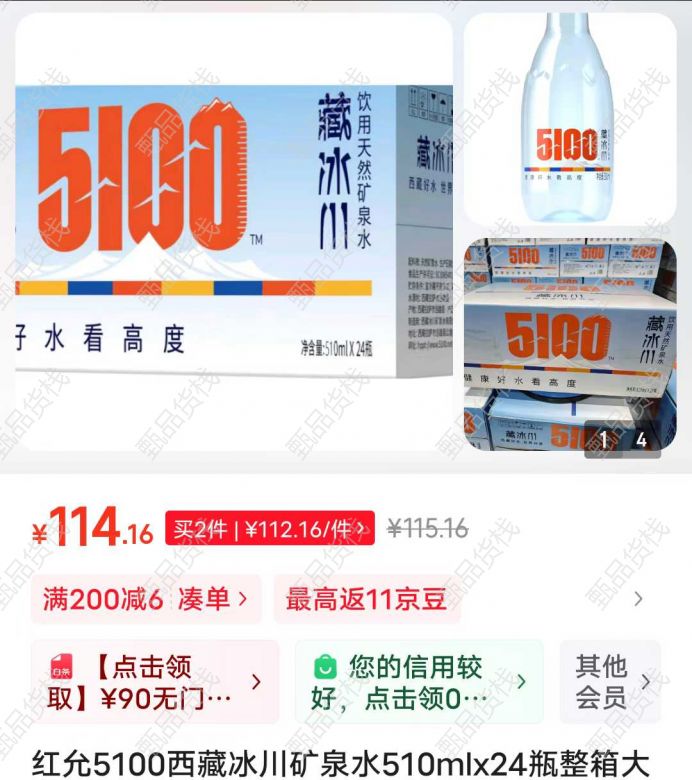Expand all promotions via the right chevron
This screenshot has height=780, width=692.
pyautogui.click(x=639, y=599)
